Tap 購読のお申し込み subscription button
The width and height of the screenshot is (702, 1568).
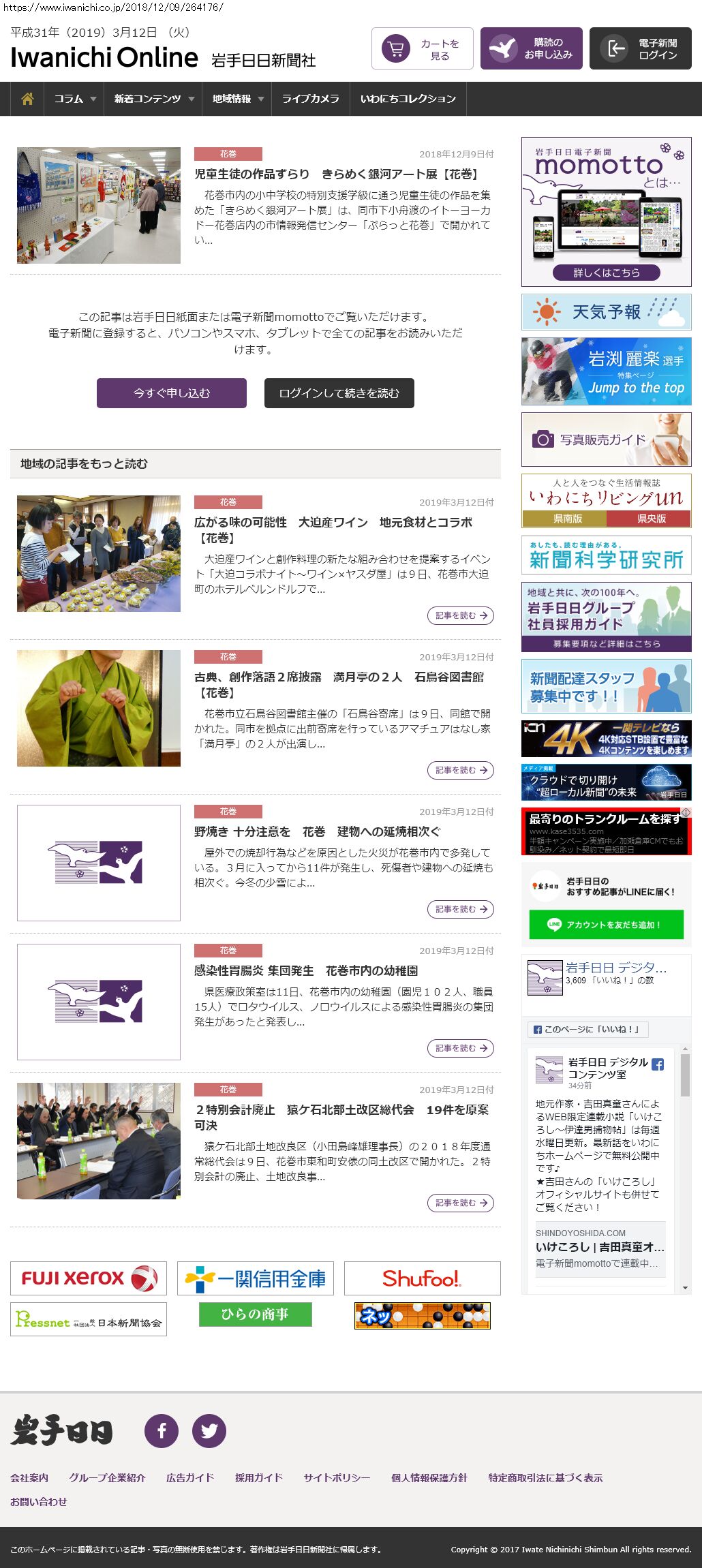[531, 49]
